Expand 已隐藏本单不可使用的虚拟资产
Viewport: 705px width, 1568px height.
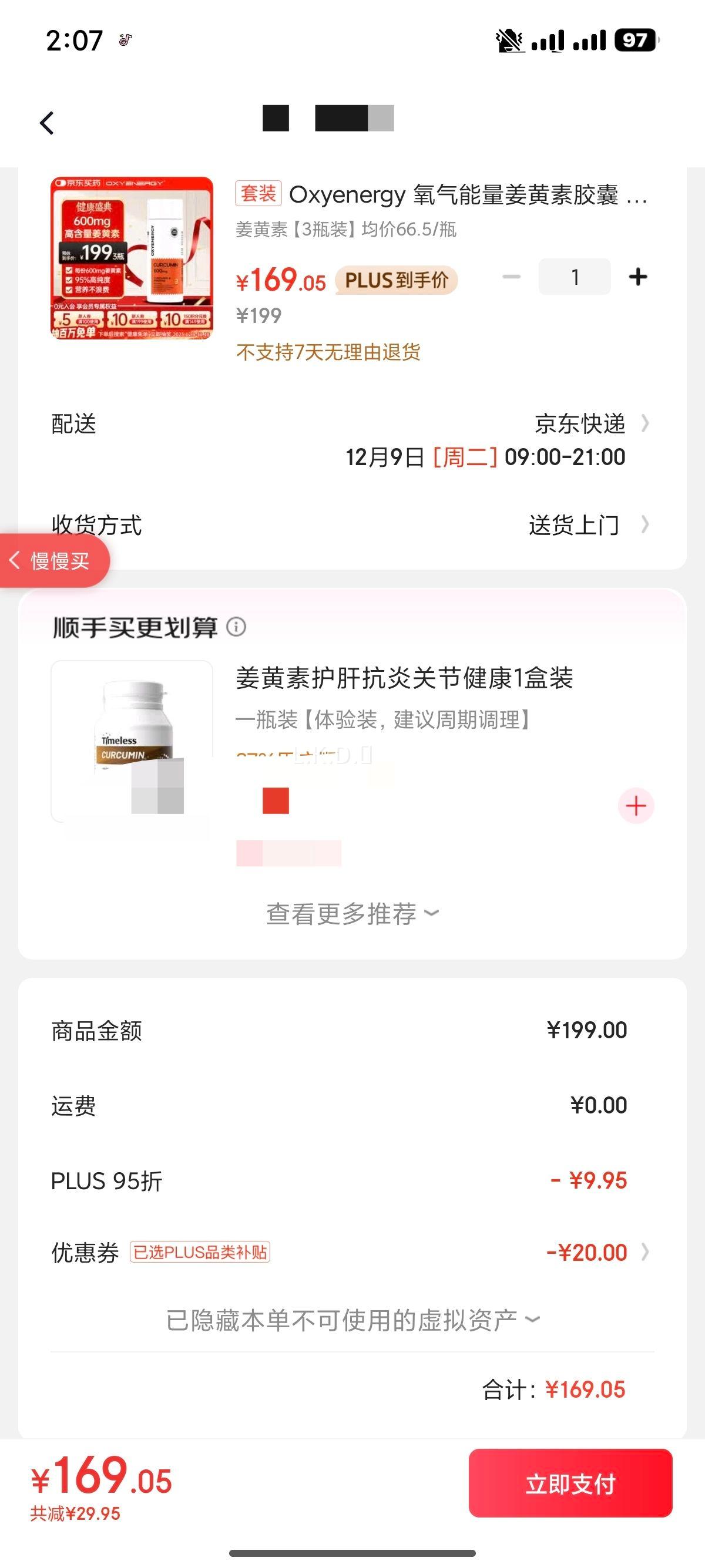tap(352, 1320)
